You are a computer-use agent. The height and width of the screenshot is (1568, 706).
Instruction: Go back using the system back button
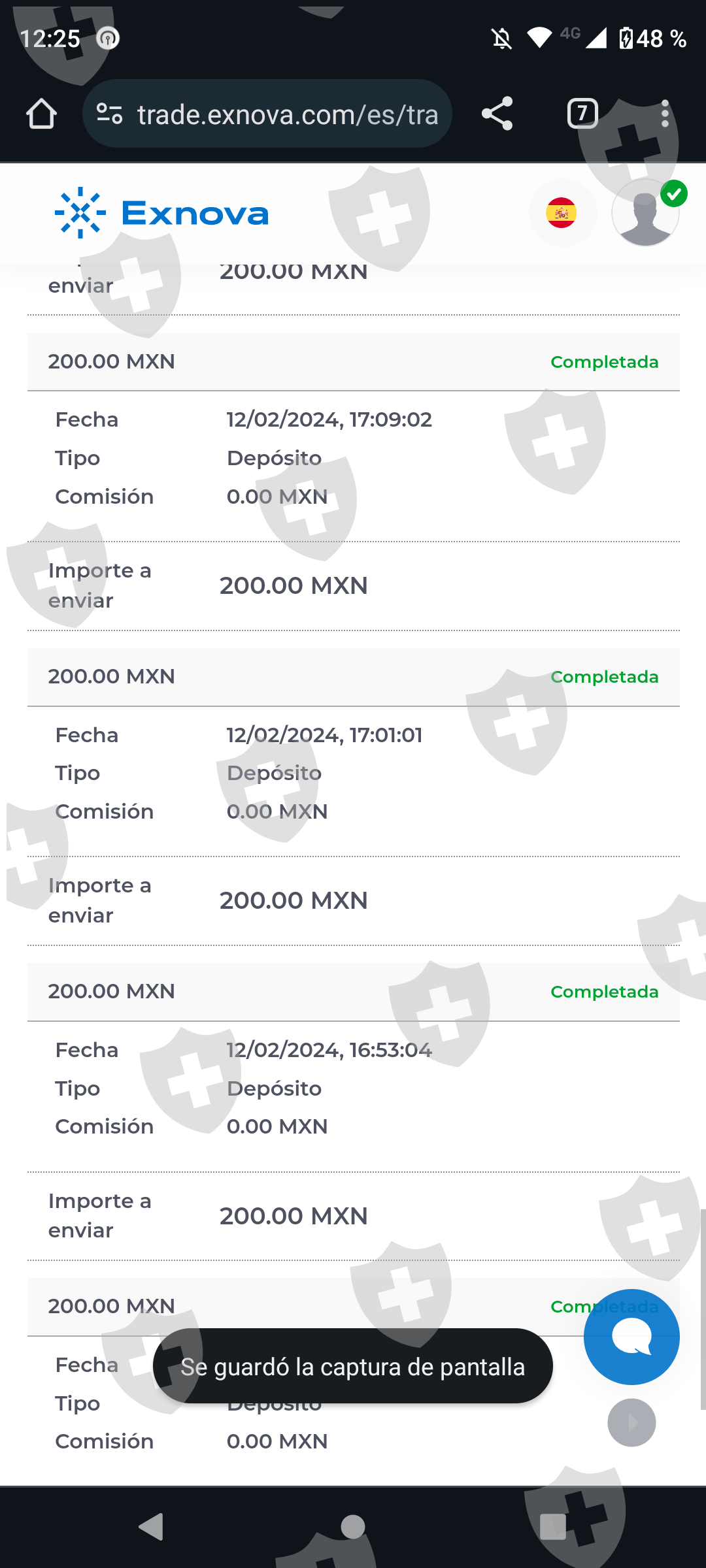(152, 1527)
